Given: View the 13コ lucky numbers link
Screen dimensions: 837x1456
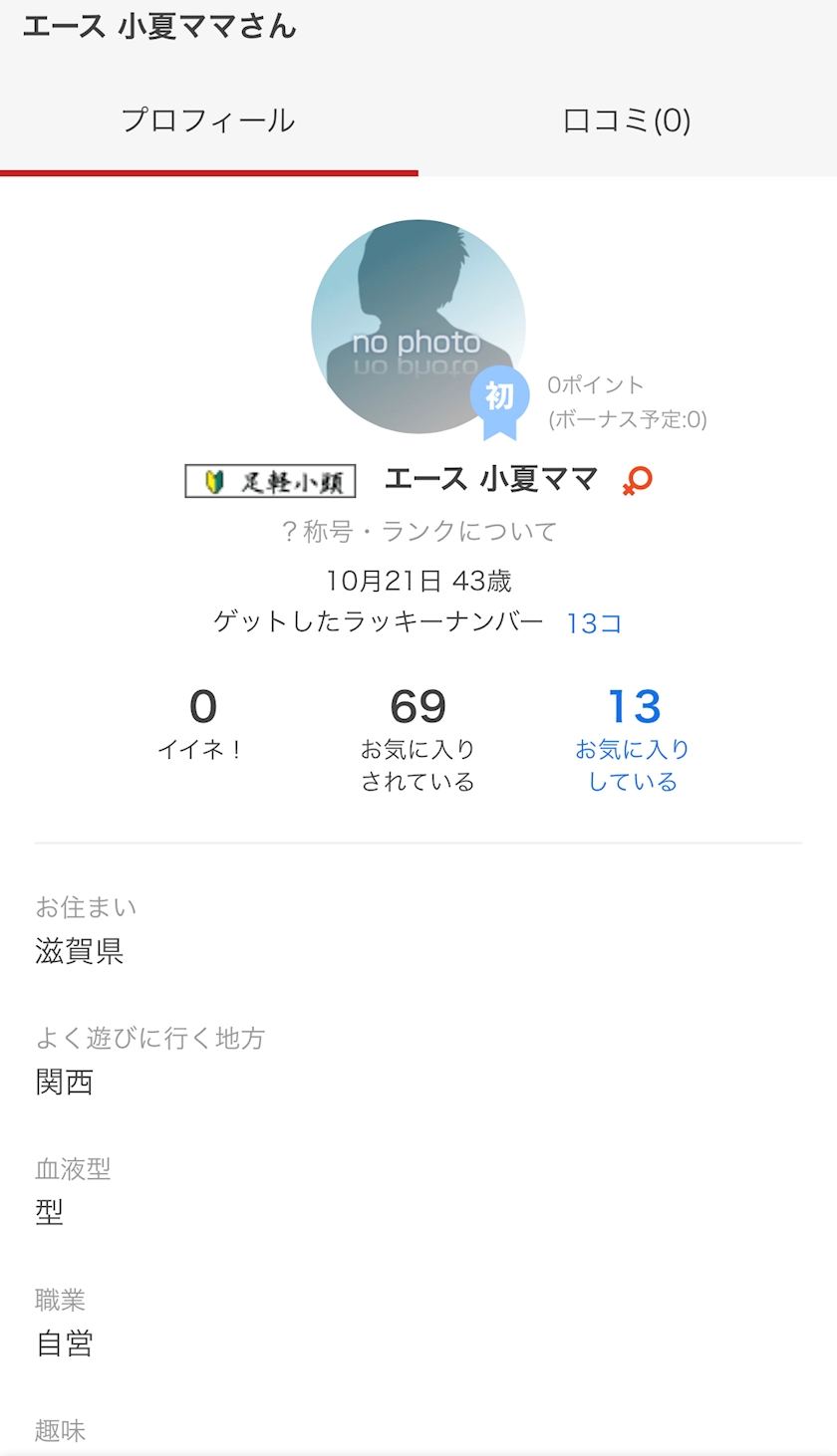Looking at the screenshot, I should click(594, 623).
